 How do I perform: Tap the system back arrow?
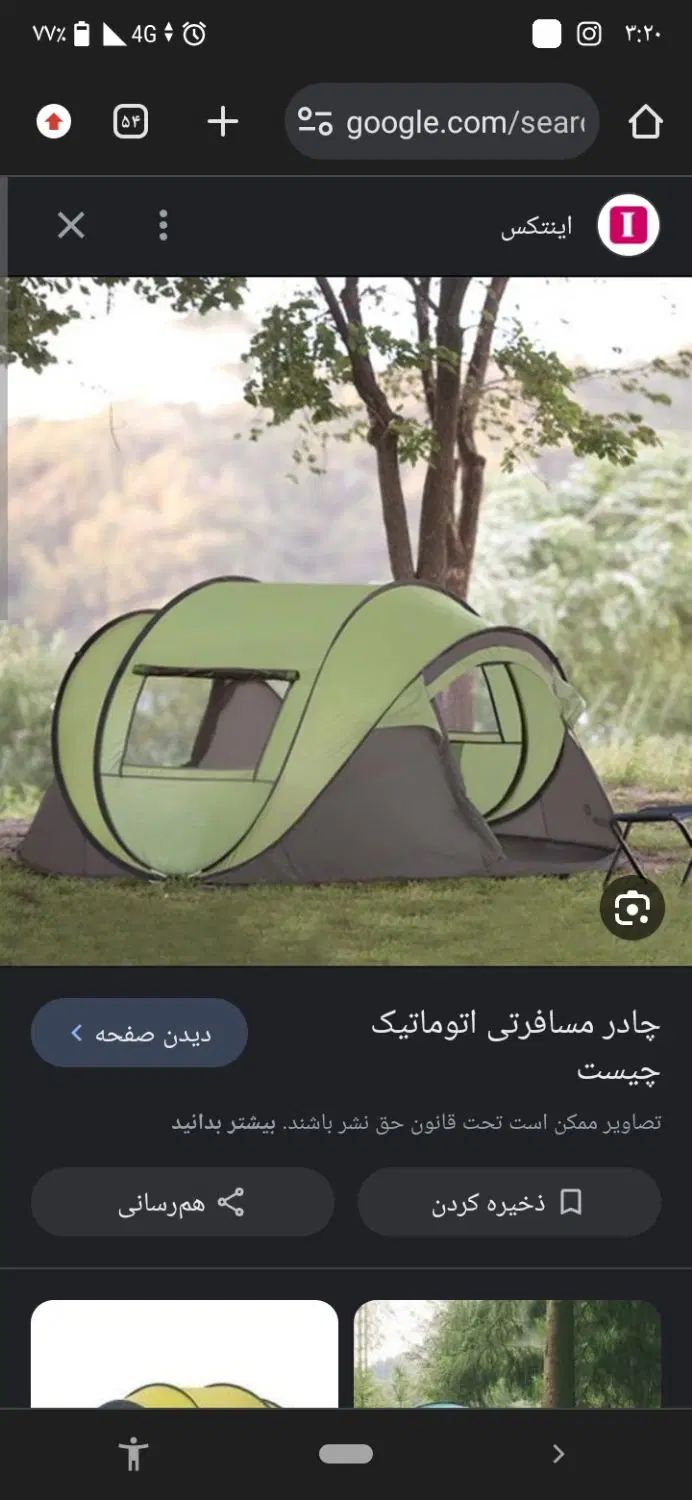tap(558, 1454)
